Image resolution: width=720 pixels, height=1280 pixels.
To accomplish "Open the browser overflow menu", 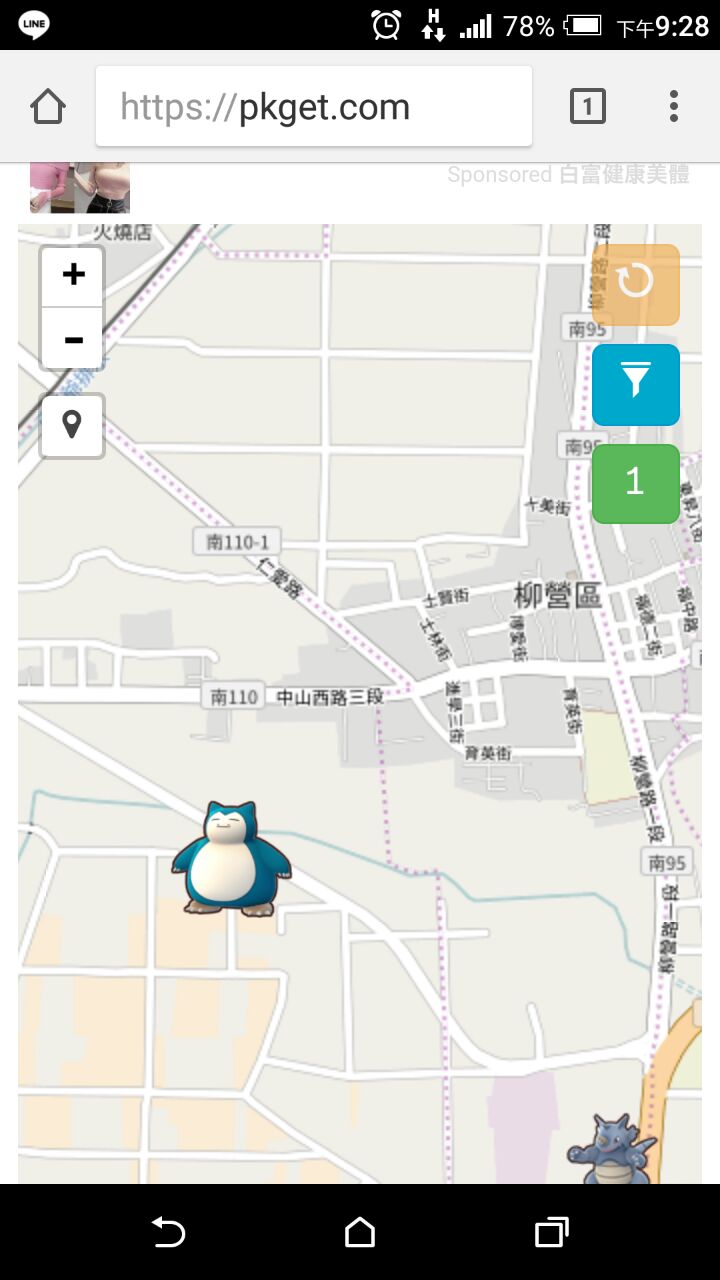I will coord(674,106).
